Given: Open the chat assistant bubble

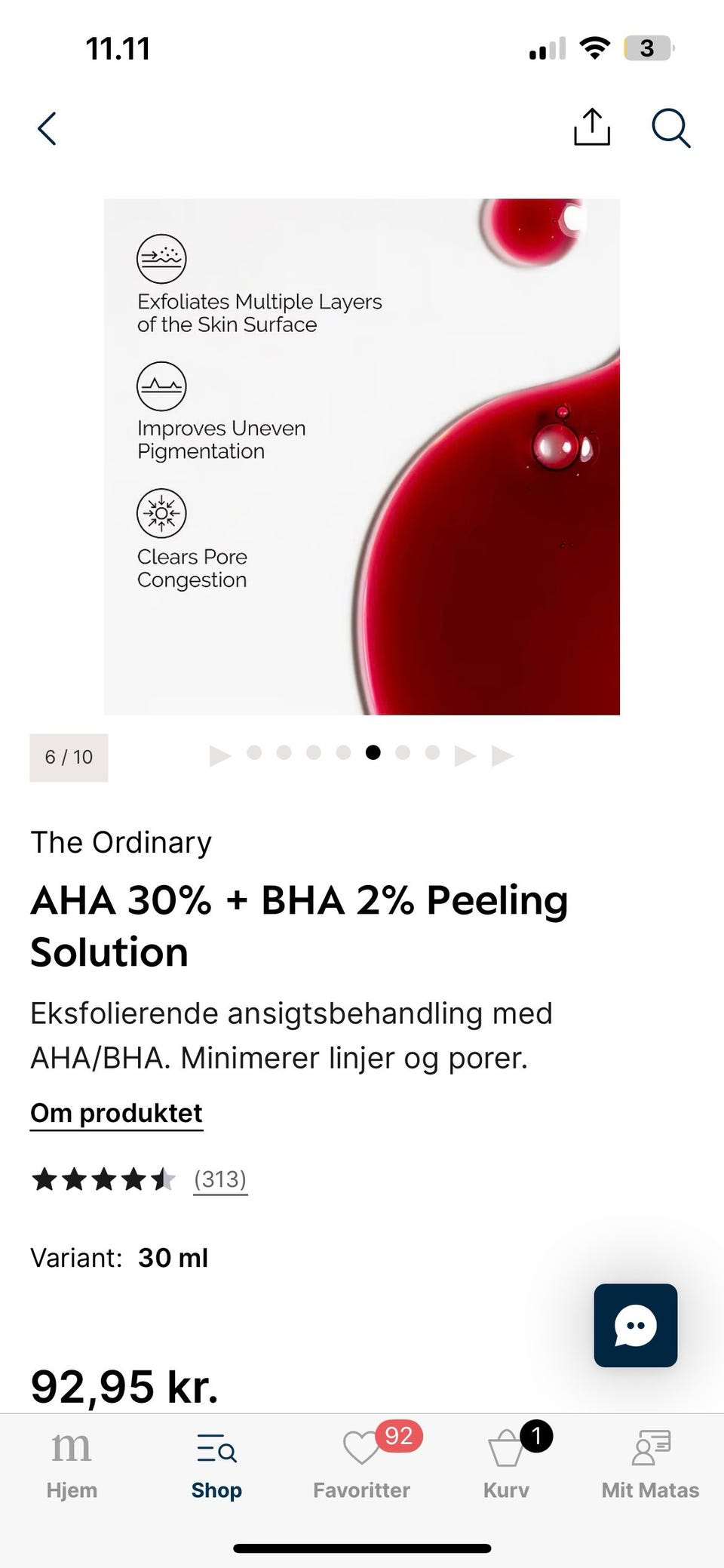Looking at the screenshot, I should [635, 1326].
